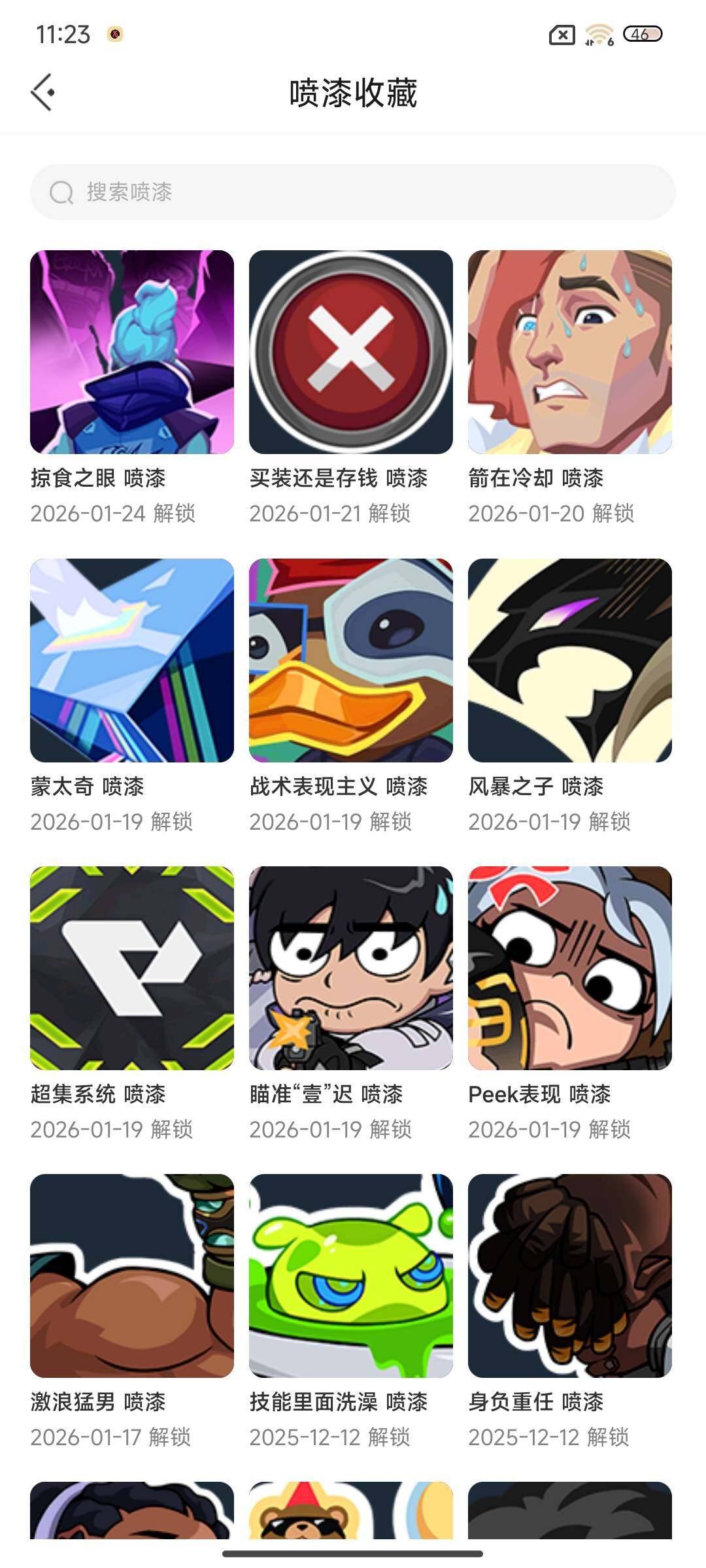
Task: Select the 身负重任 喷漆 tile
Action: [x=570, y=1276]
